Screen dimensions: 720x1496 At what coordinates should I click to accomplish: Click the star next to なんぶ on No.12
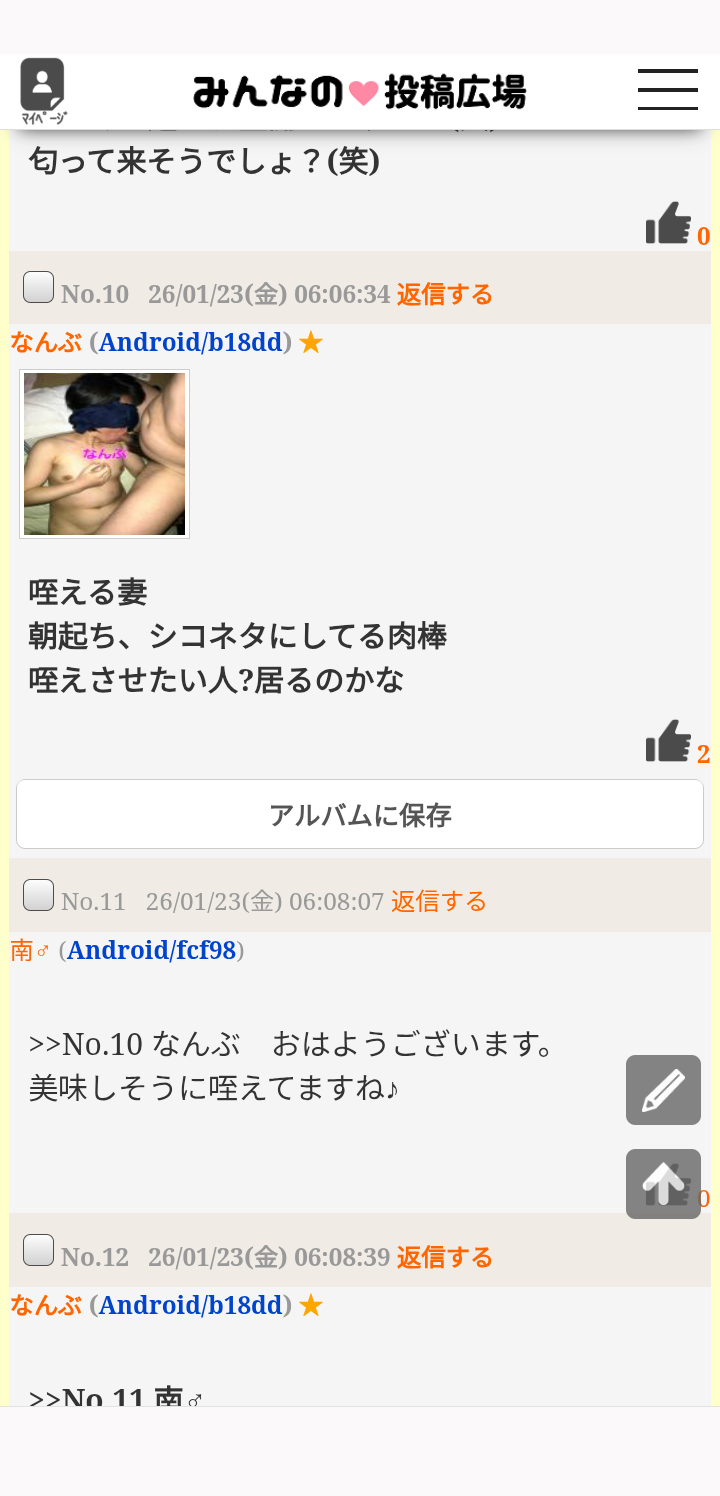[311, 1304]
